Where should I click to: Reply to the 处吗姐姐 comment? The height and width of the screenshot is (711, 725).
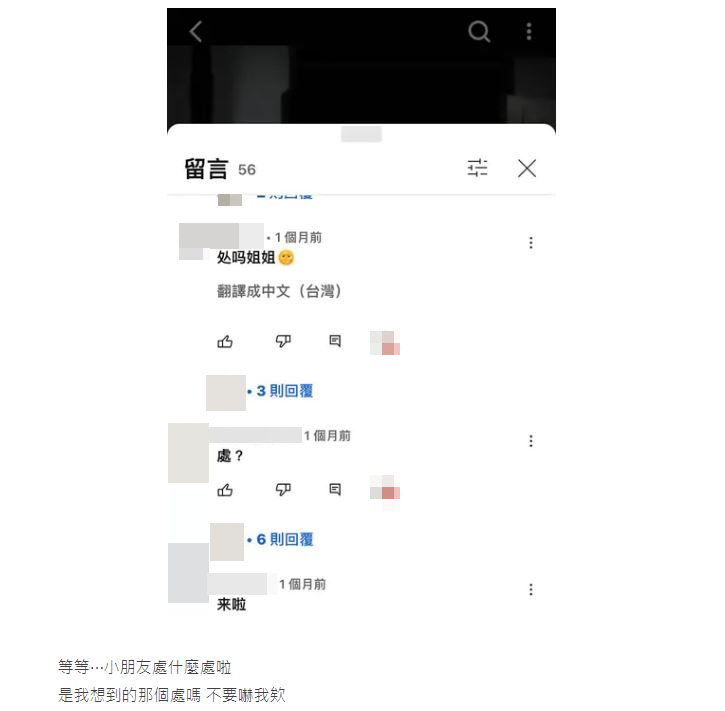coord(335,342)
